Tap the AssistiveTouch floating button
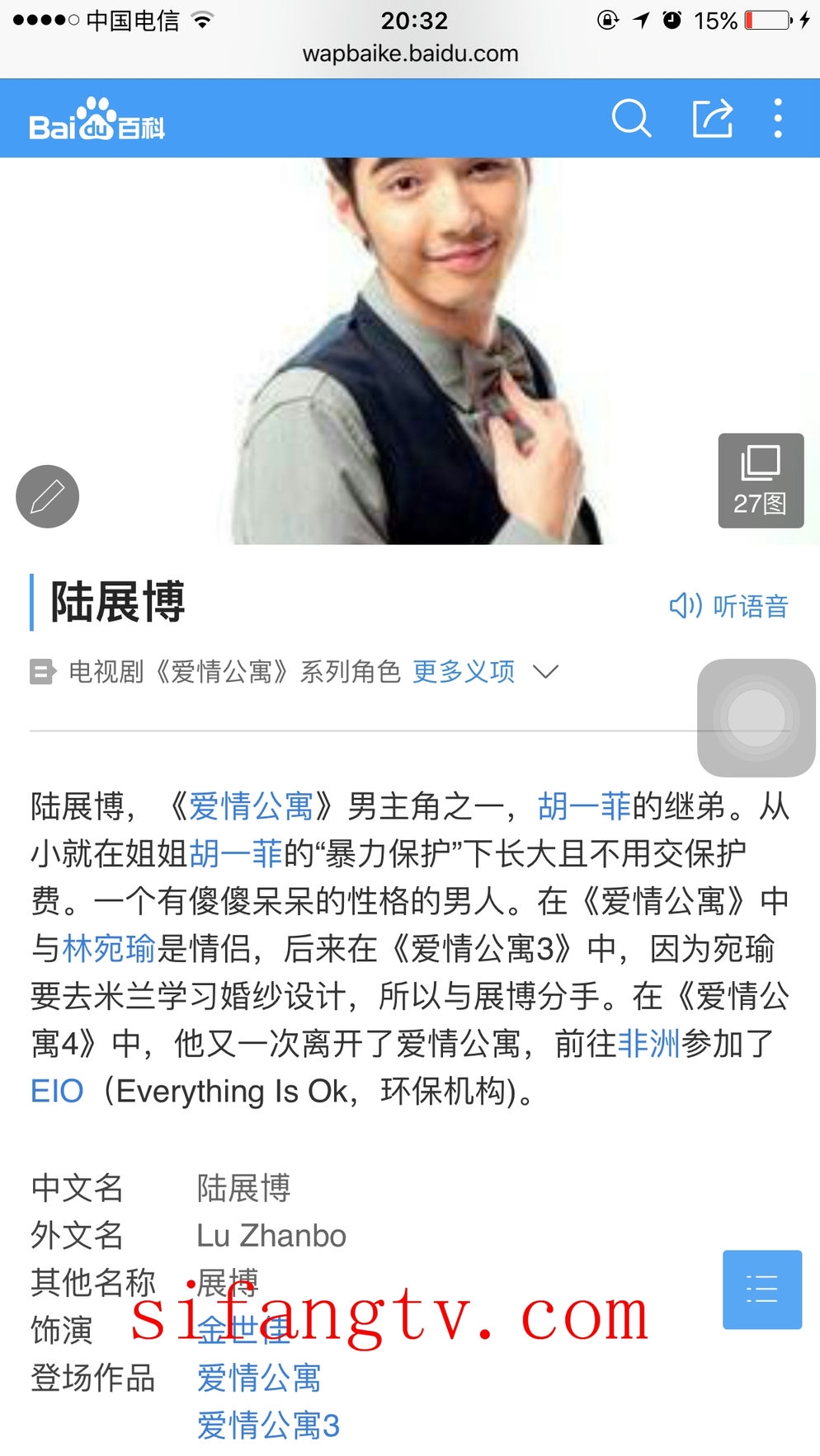The image size is (820, 1456). [x=756, y=717]
